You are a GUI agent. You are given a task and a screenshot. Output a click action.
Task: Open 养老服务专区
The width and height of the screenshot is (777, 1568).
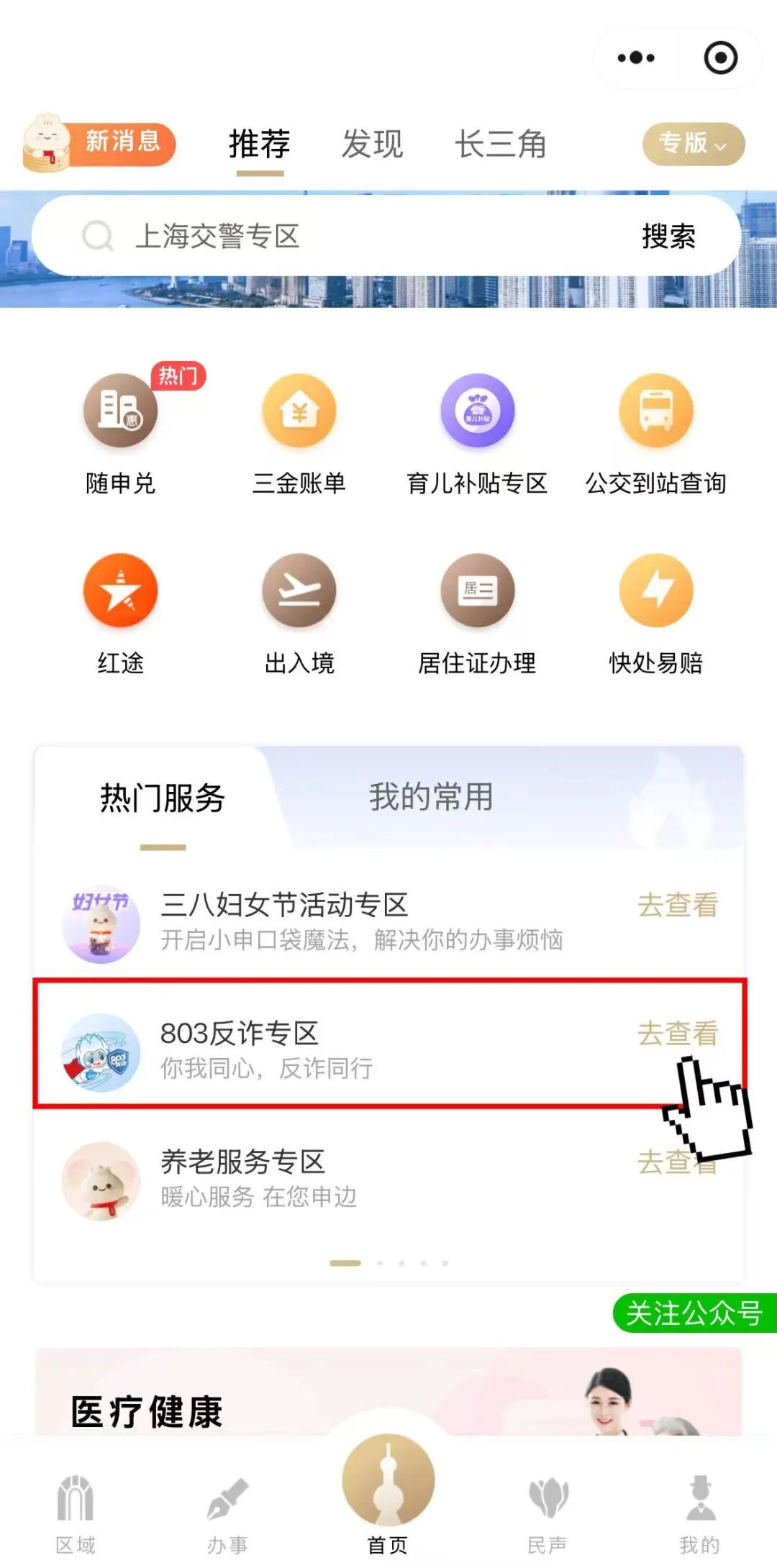(388, 1178)
